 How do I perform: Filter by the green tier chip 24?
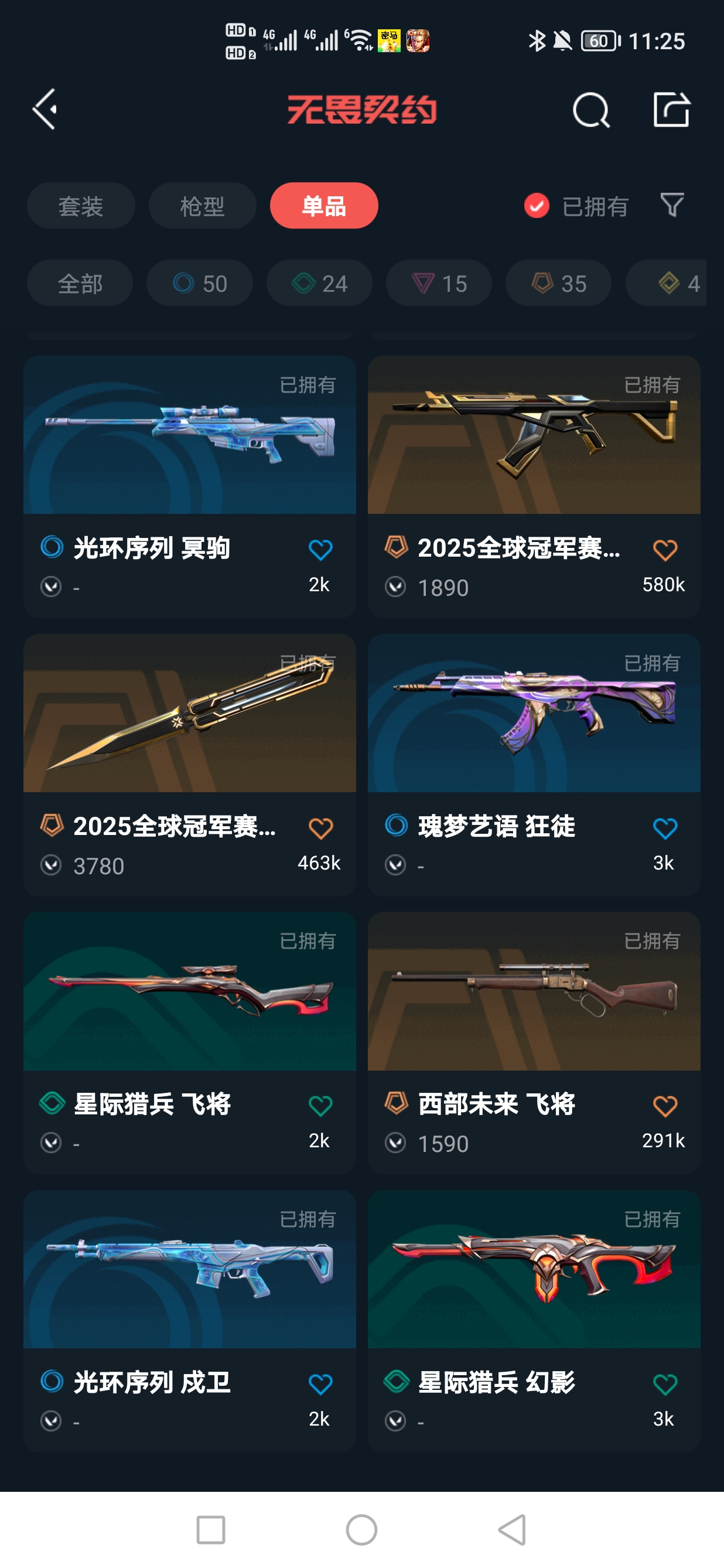319,283
